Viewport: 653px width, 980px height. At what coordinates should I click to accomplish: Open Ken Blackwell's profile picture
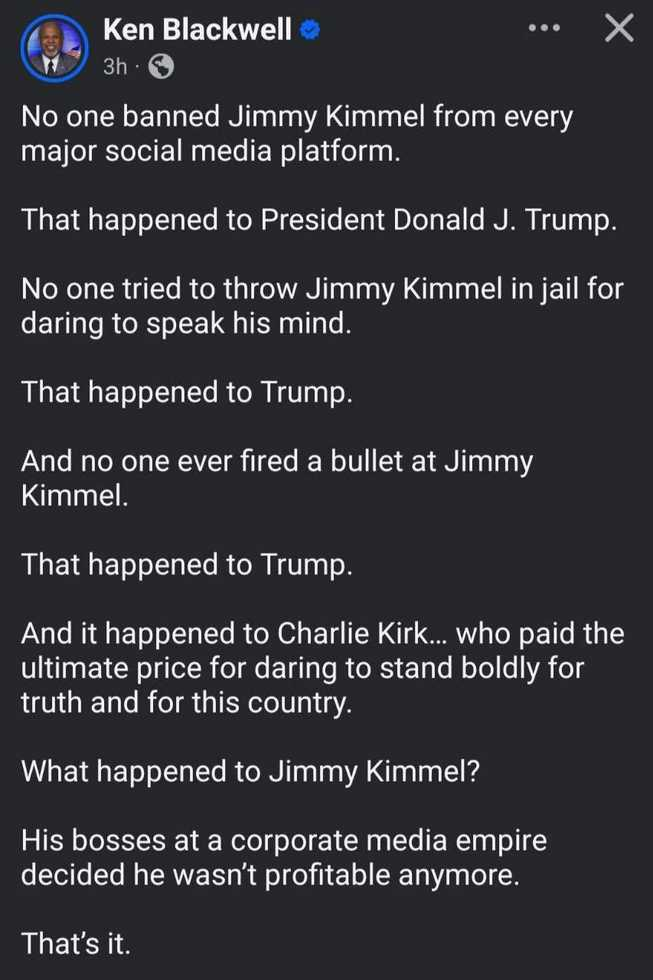[54, 47]
